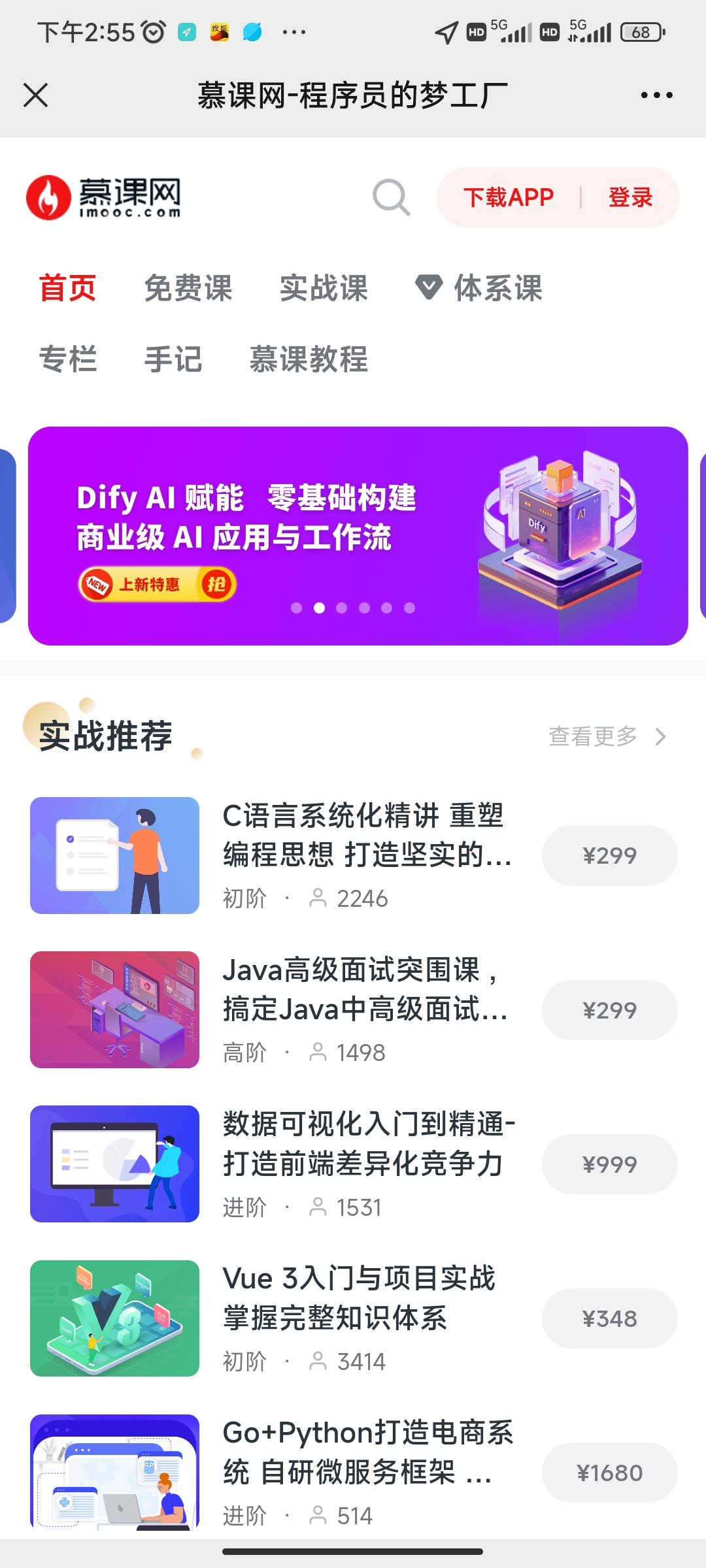Go to the 专栏 tab
This screenshot has width=706, height=1568.
pos(68,359)
